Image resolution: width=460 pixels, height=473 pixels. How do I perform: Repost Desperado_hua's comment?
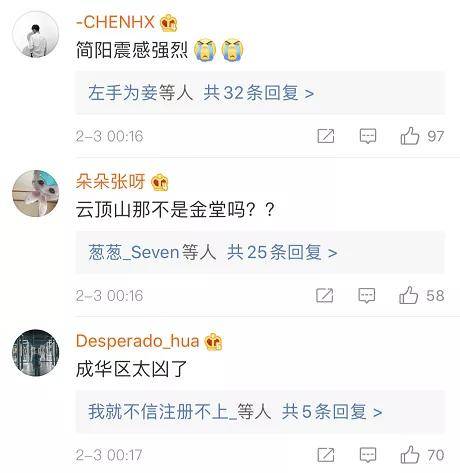coord(326,455)
